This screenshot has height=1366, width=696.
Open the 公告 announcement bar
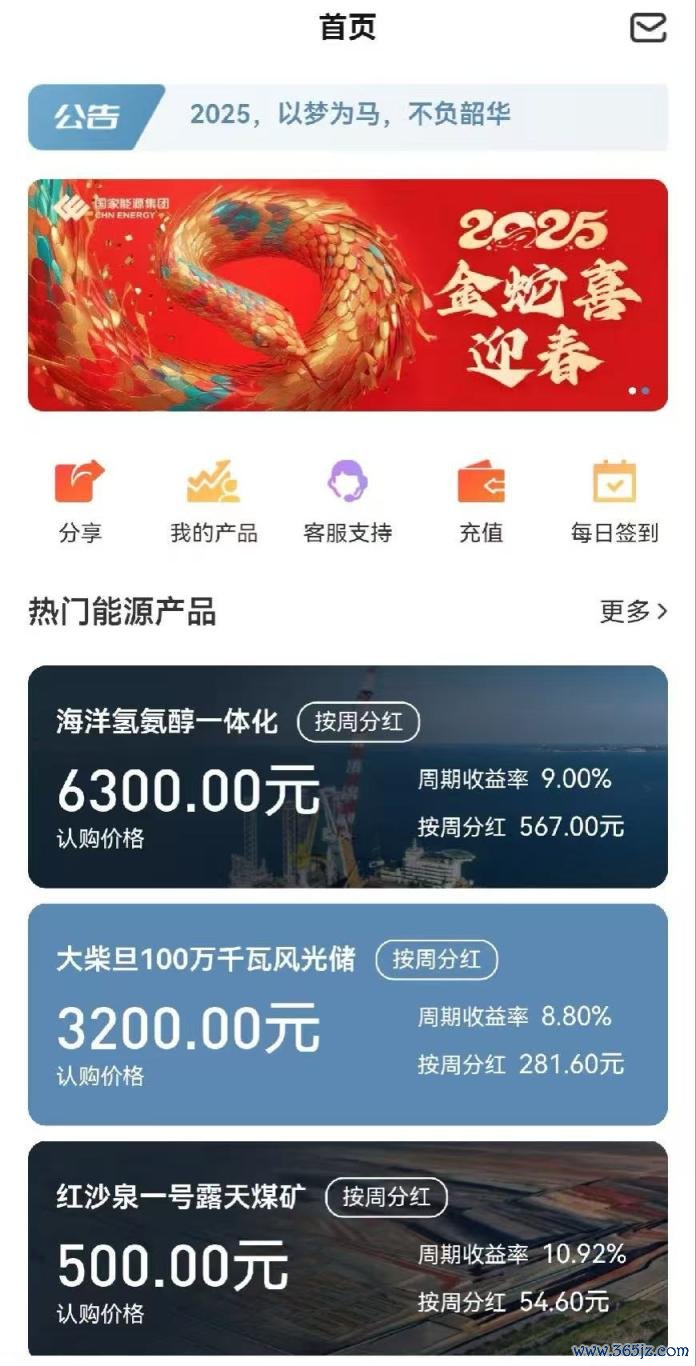click(348, 116)
